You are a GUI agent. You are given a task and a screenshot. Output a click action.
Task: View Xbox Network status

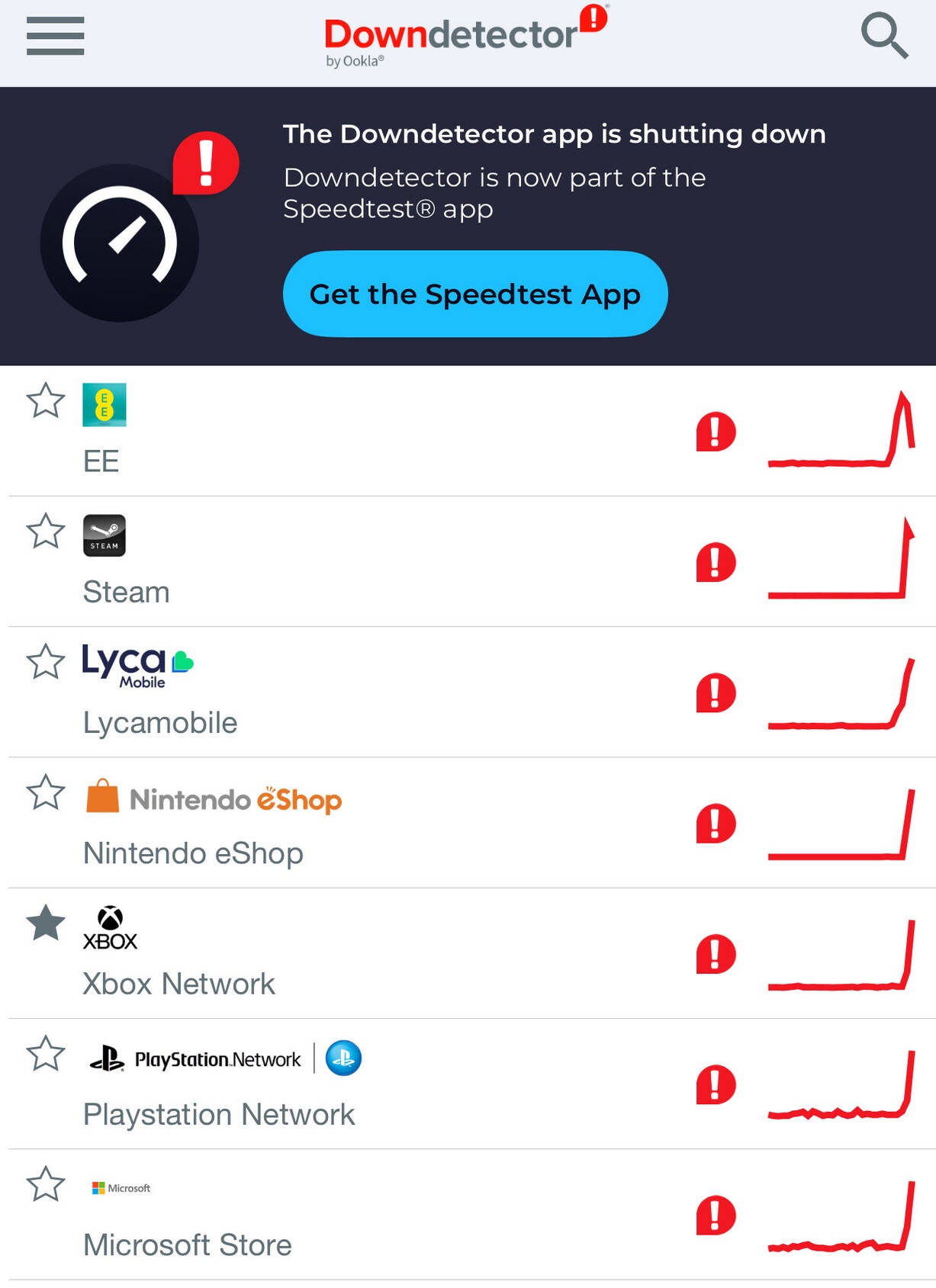coord(179,984)
